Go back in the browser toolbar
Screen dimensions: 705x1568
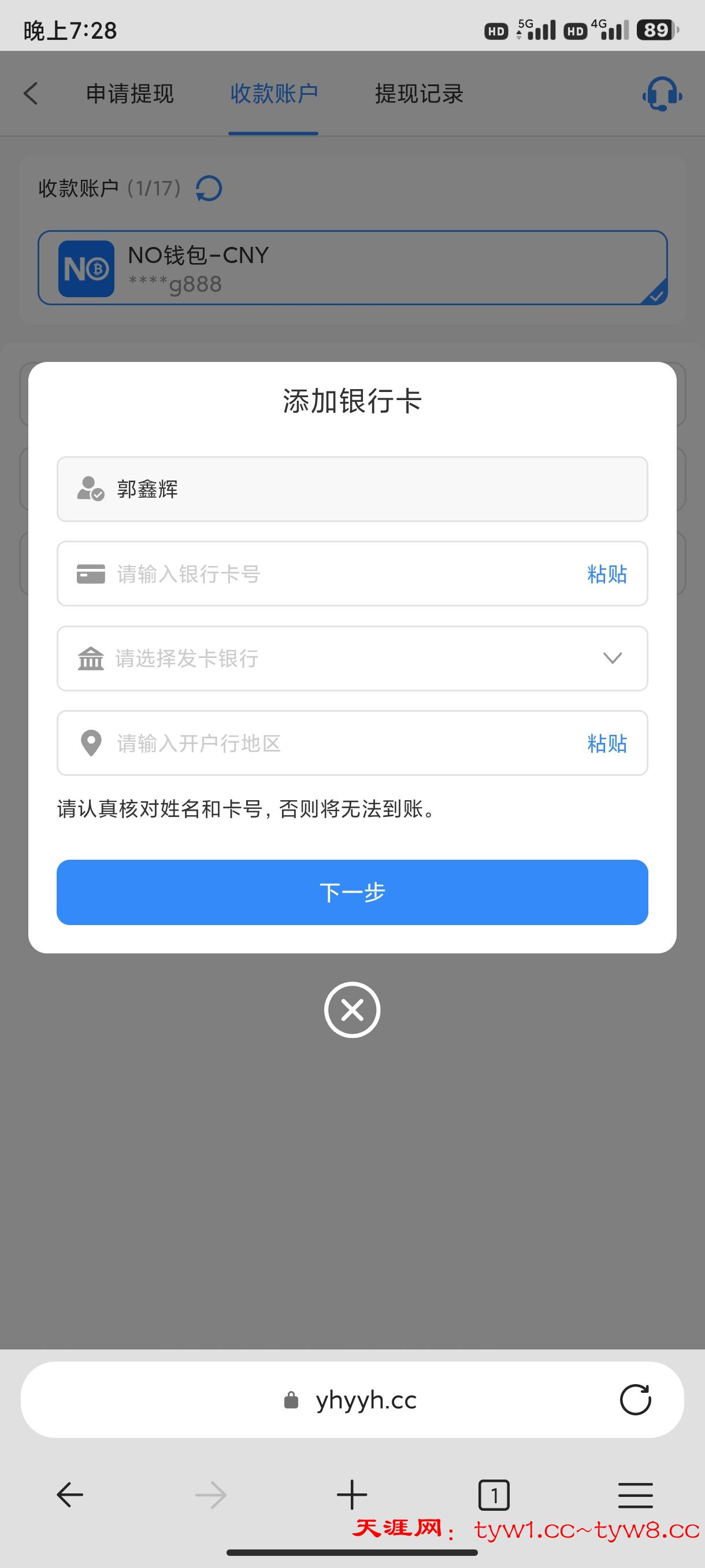pyautogui.click(x=70, y=1495)
